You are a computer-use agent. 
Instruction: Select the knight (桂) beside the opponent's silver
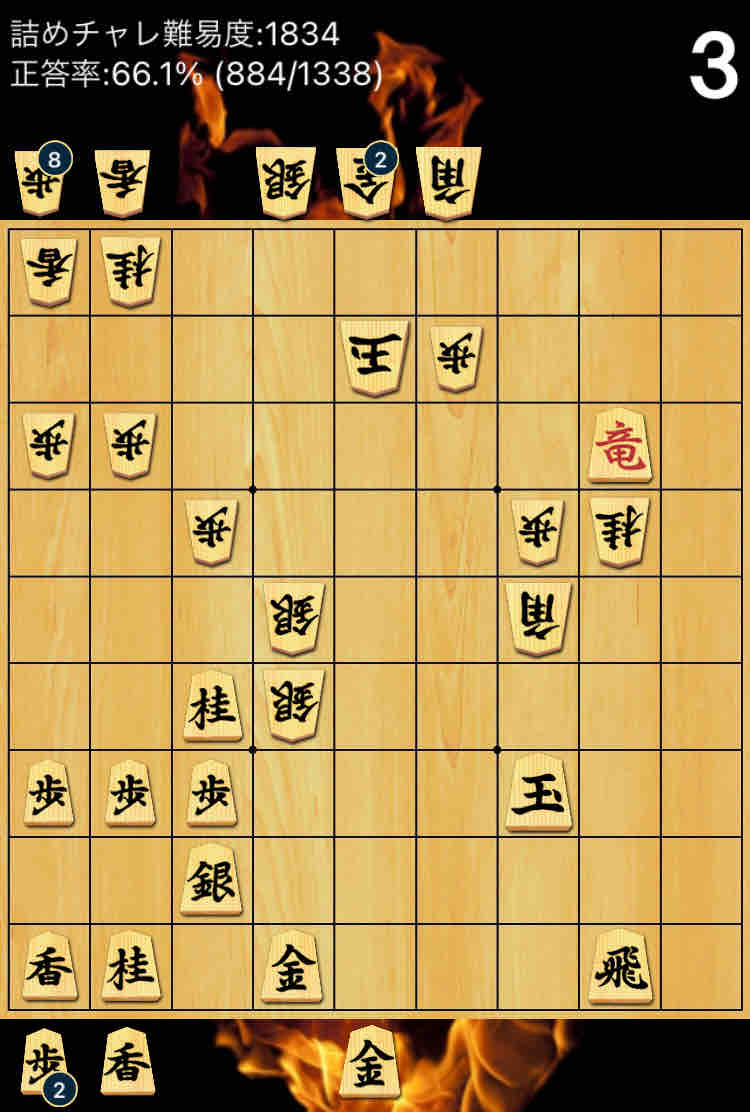pos(213,708)
